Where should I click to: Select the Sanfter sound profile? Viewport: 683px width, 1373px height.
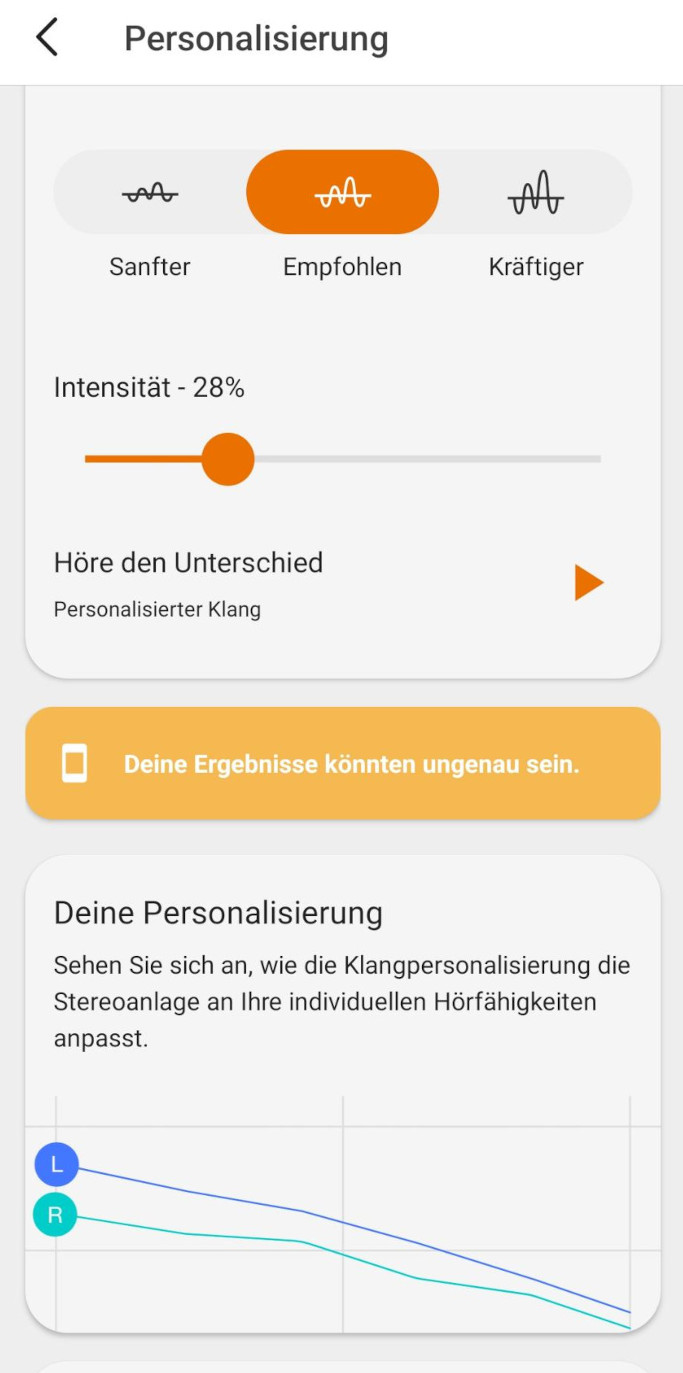pyautogui.click(x=150, y=193)
